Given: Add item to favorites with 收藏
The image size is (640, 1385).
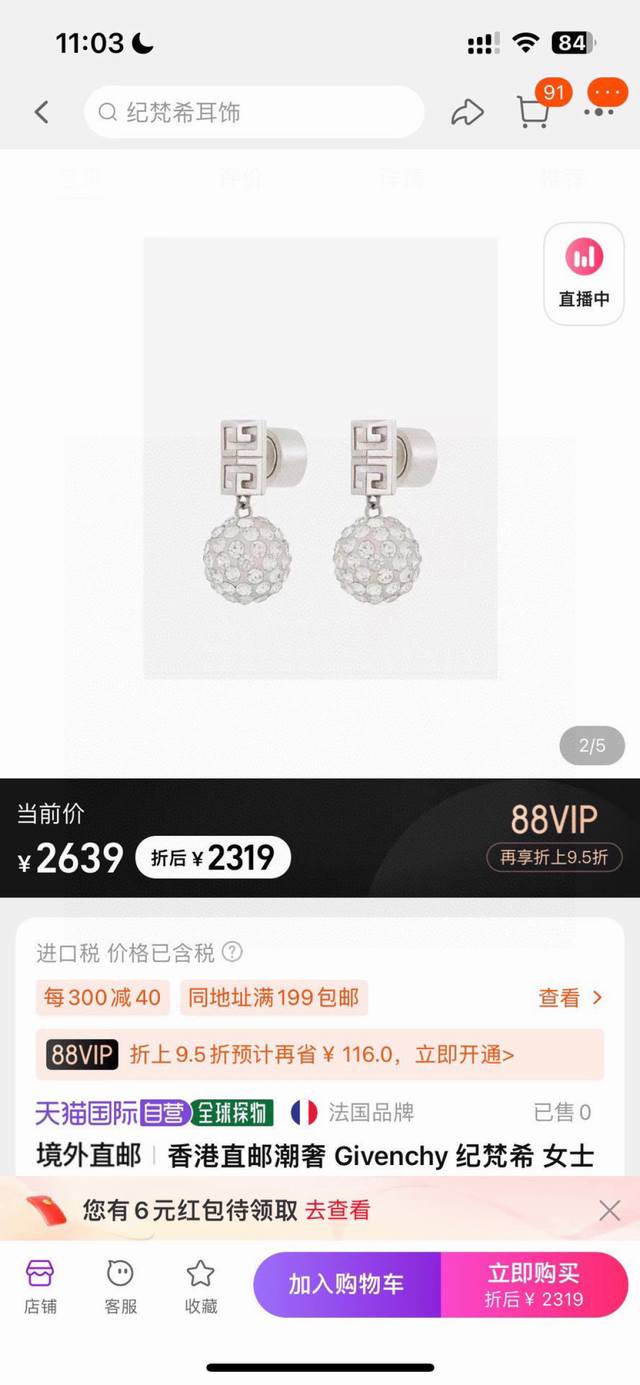Looking at the screenshot, I should (201, 1285).
